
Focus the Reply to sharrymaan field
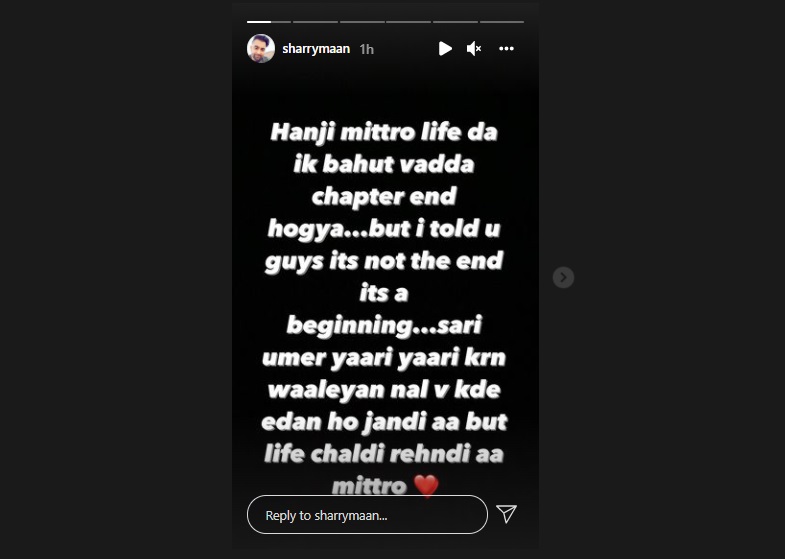click(x=366, y=515)
